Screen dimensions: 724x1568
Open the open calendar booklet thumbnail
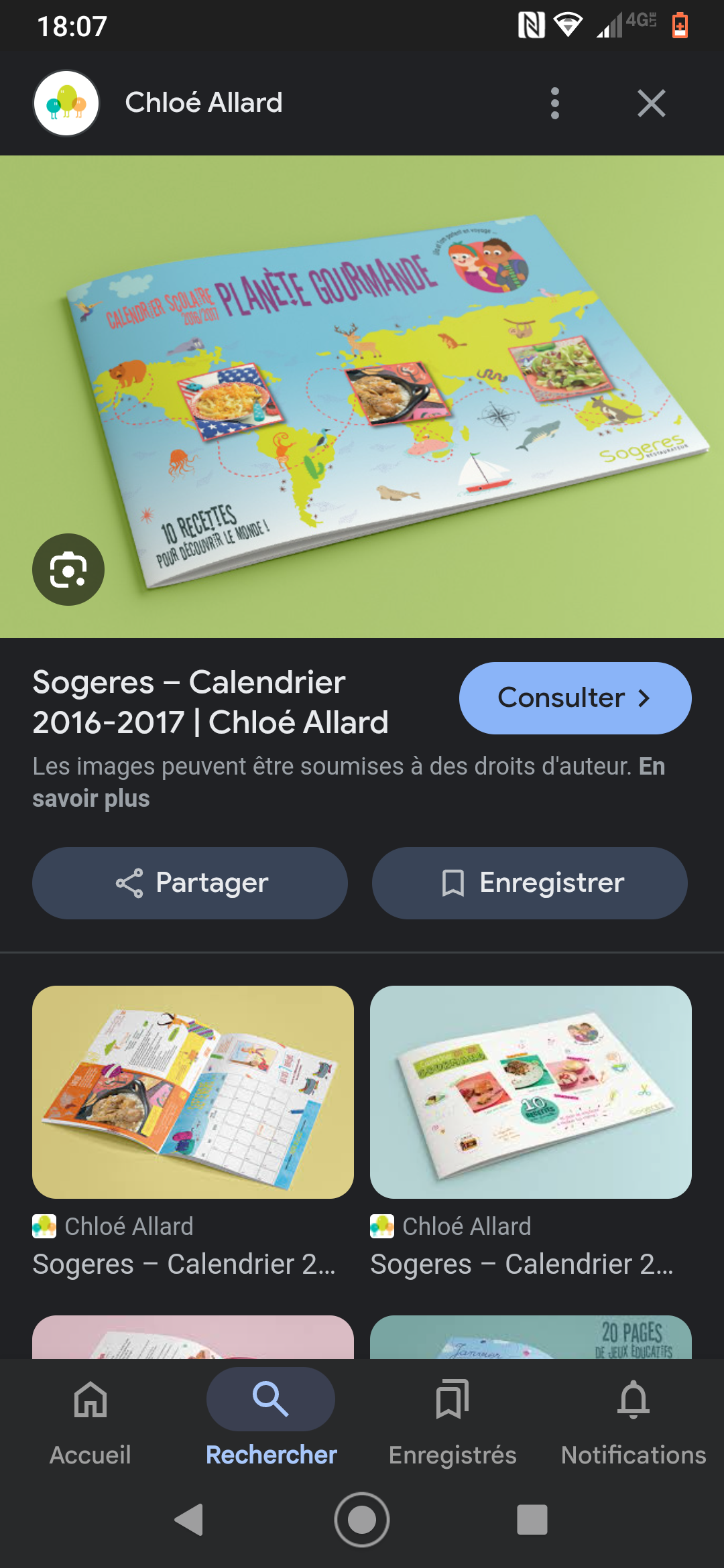coord(193,1092)
